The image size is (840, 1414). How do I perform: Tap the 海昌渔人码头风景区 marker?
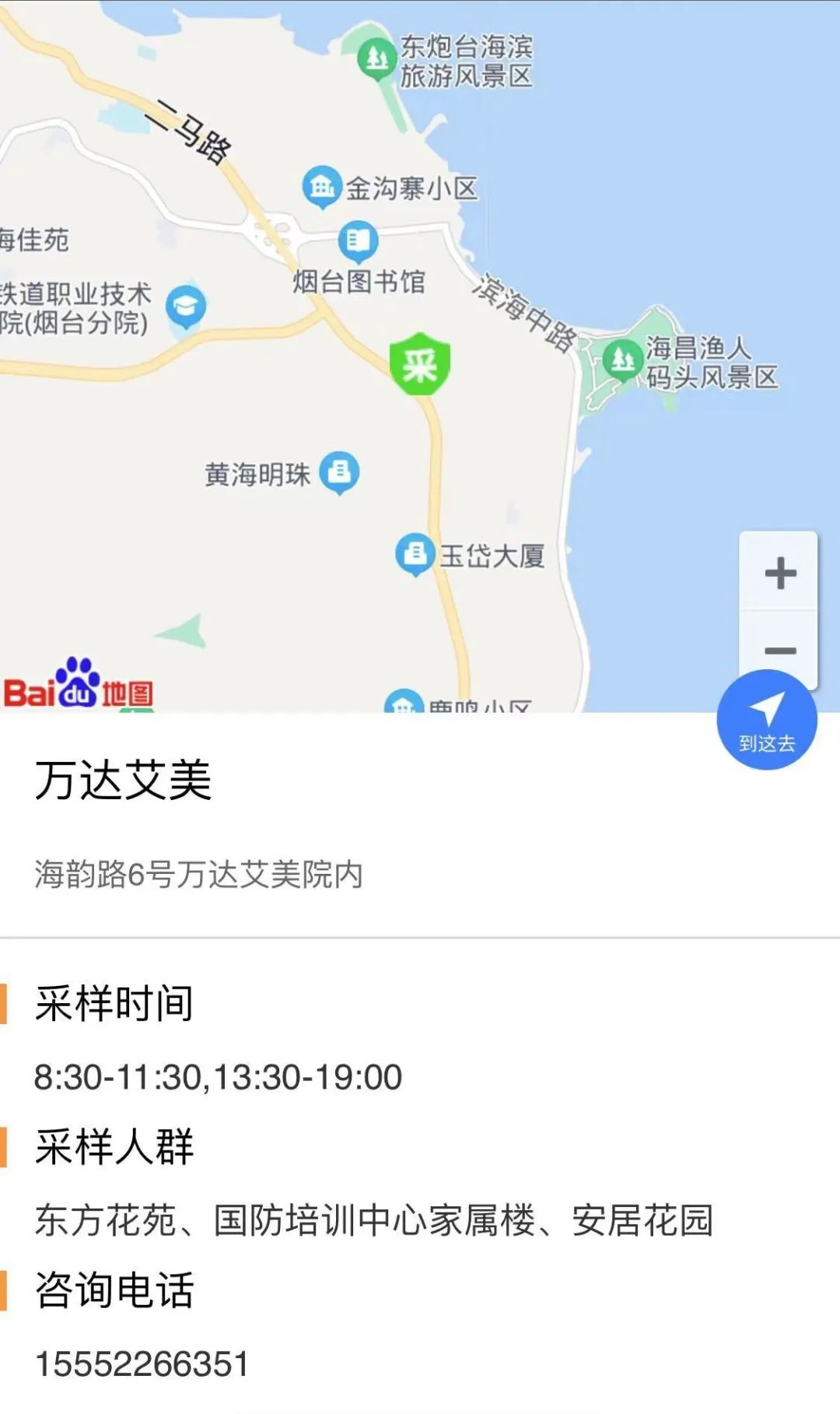pyautogui.click(x=622, y=360)
